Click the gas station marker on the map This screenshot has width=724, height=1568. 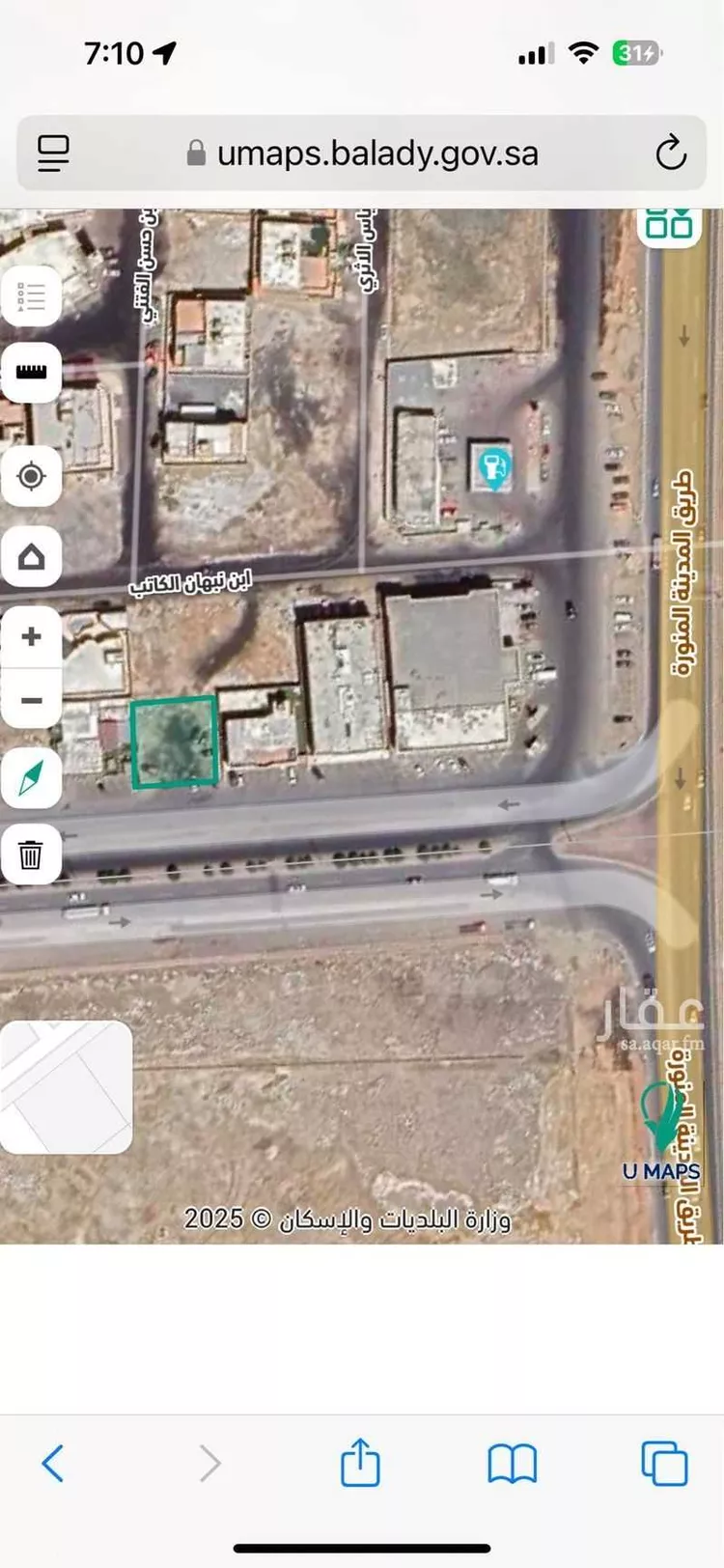(x=494, y=467)
